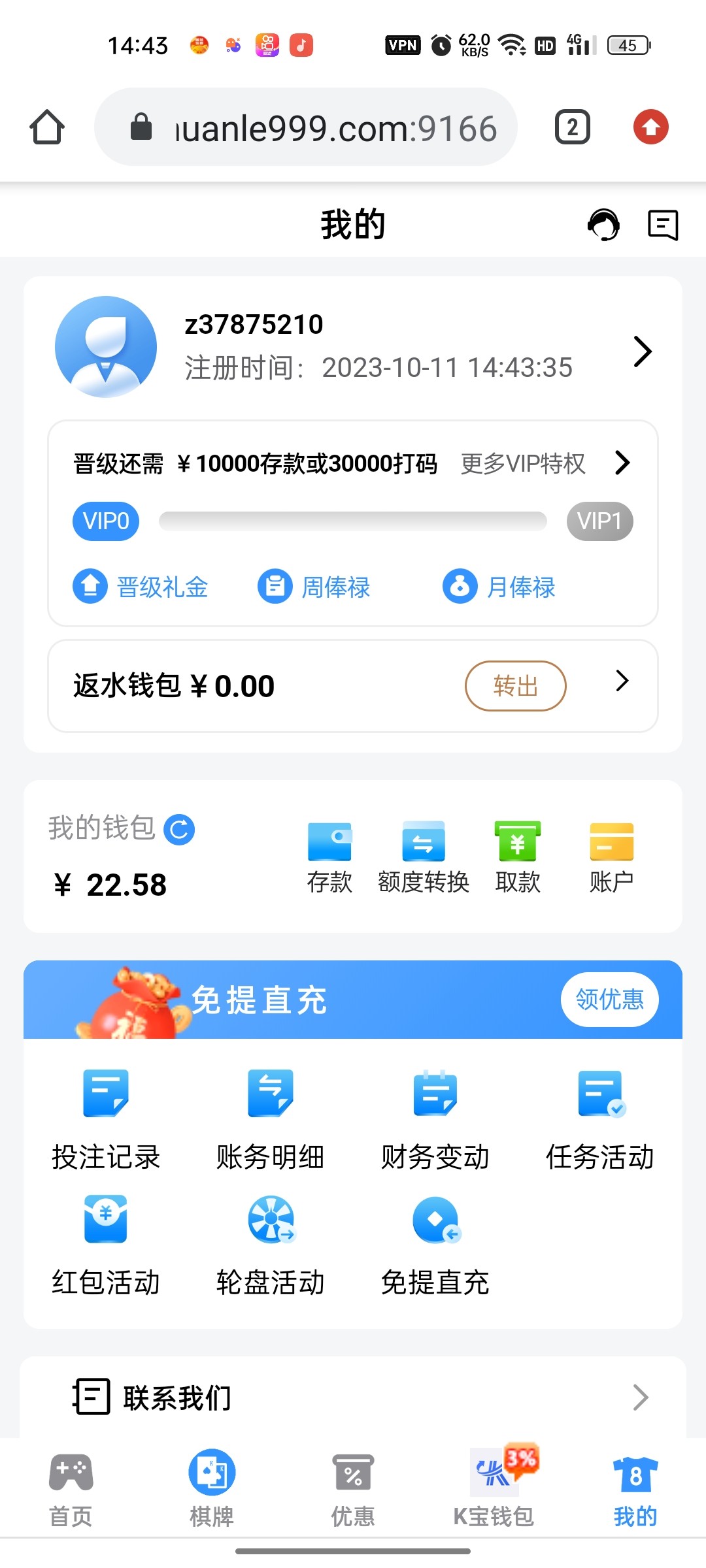Image resolution: width=706 pixels, height=1568 pixels.
Task: Open 联系我们 contact row
Action: 353,1397
